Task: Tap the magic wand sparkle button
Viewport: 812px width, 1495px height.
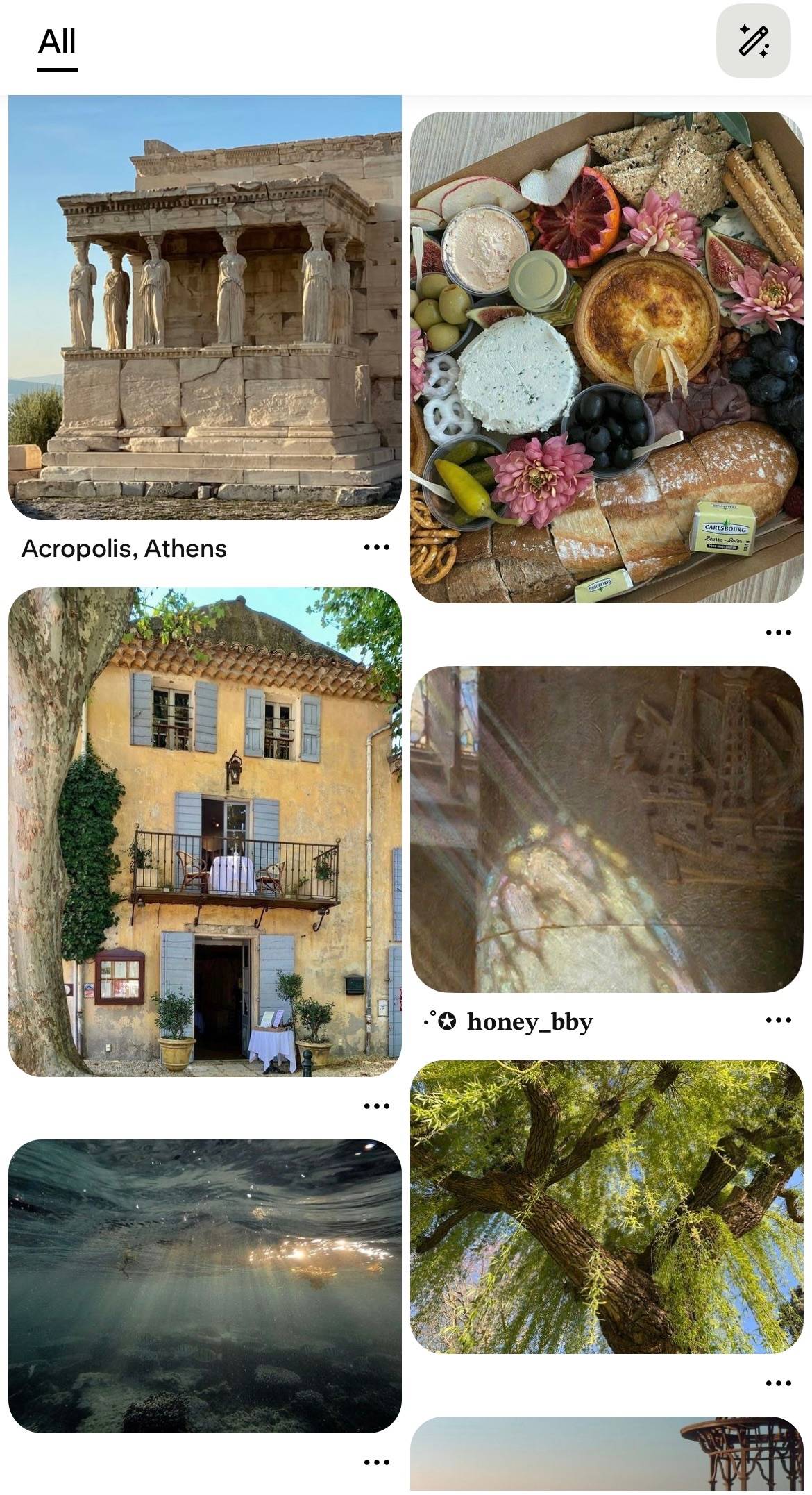Action: [x=753, y=41]
